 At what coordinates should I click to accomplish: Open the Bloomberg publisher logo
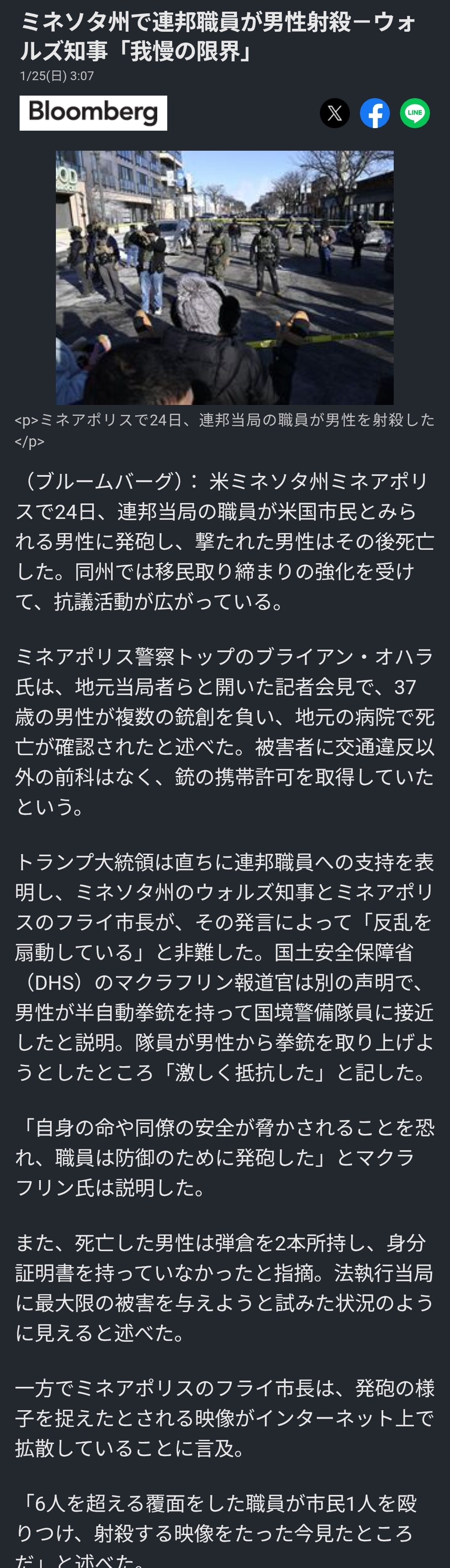coord(93,113)
